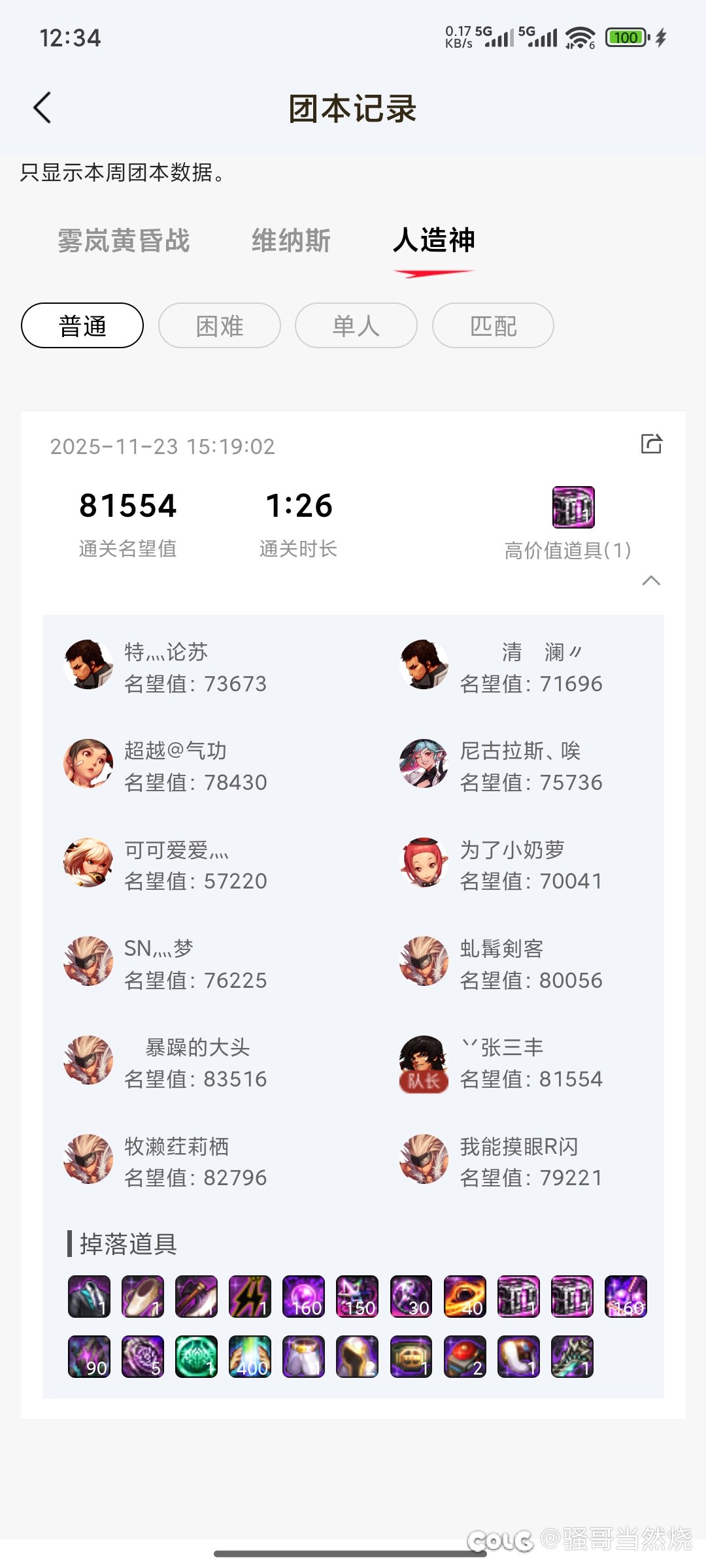The width and height of the screenshot is (706, 1568).
Task: Switch to the 维纳斯 tab
Action: click(x=291, y=240)
